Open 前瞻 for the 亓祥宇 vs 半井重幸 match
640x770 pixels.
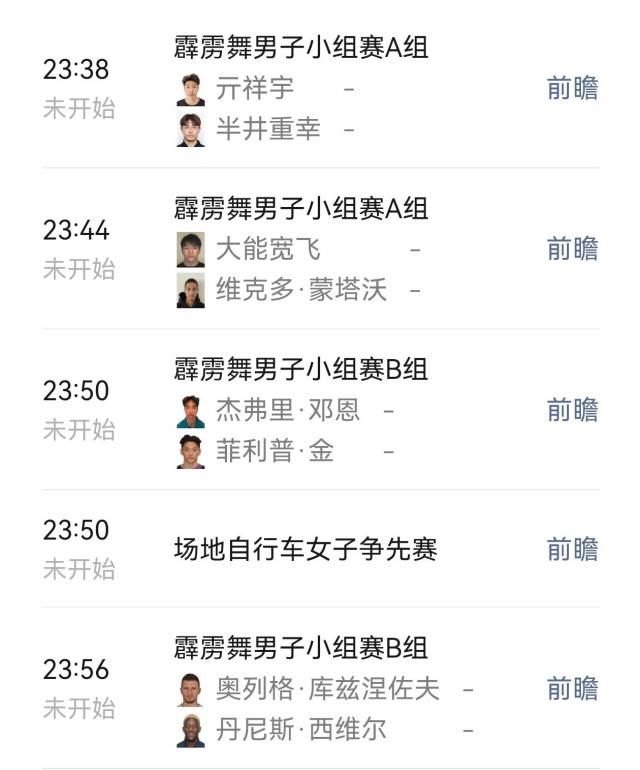[x=572, y=89]
